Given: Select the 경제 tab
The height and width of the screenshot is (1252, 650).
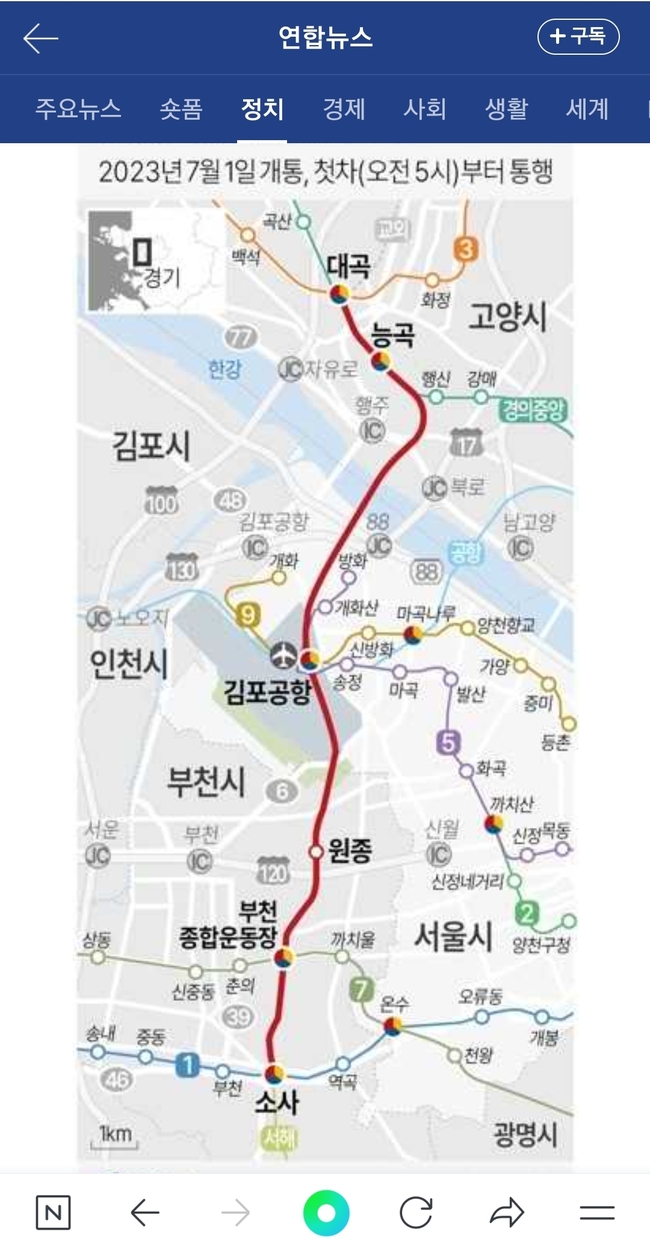Looking at the screenshot, I should [343, 109].
